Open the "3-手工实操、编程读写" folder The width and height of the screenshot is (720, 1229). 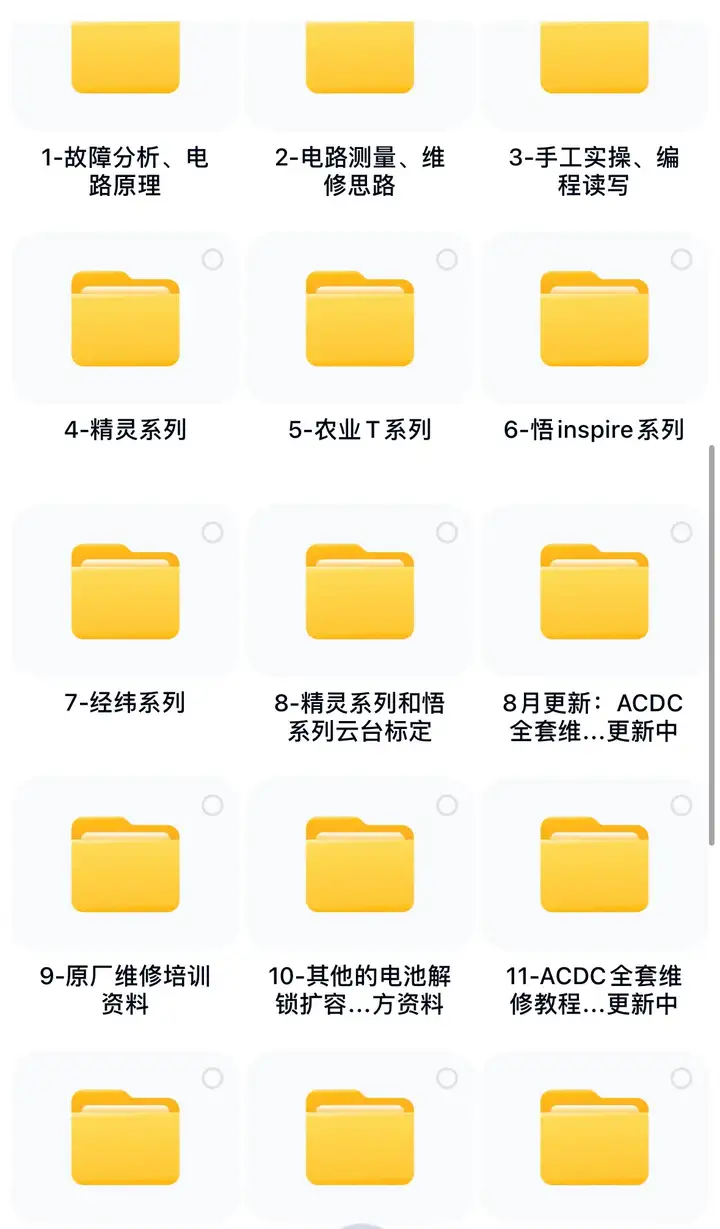tap(594, 60)
